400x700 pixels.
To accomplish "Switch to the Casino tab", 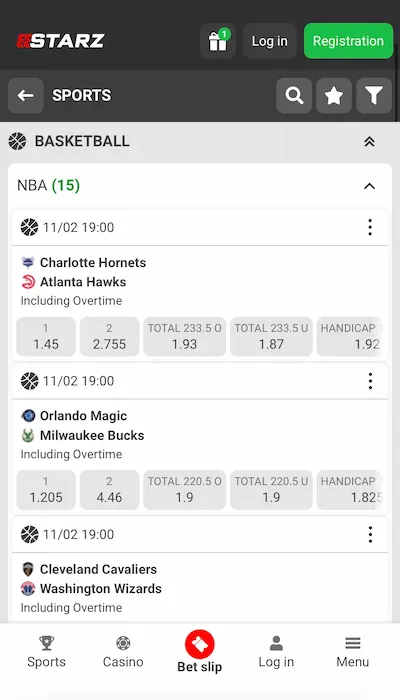I will coord(123,652).
